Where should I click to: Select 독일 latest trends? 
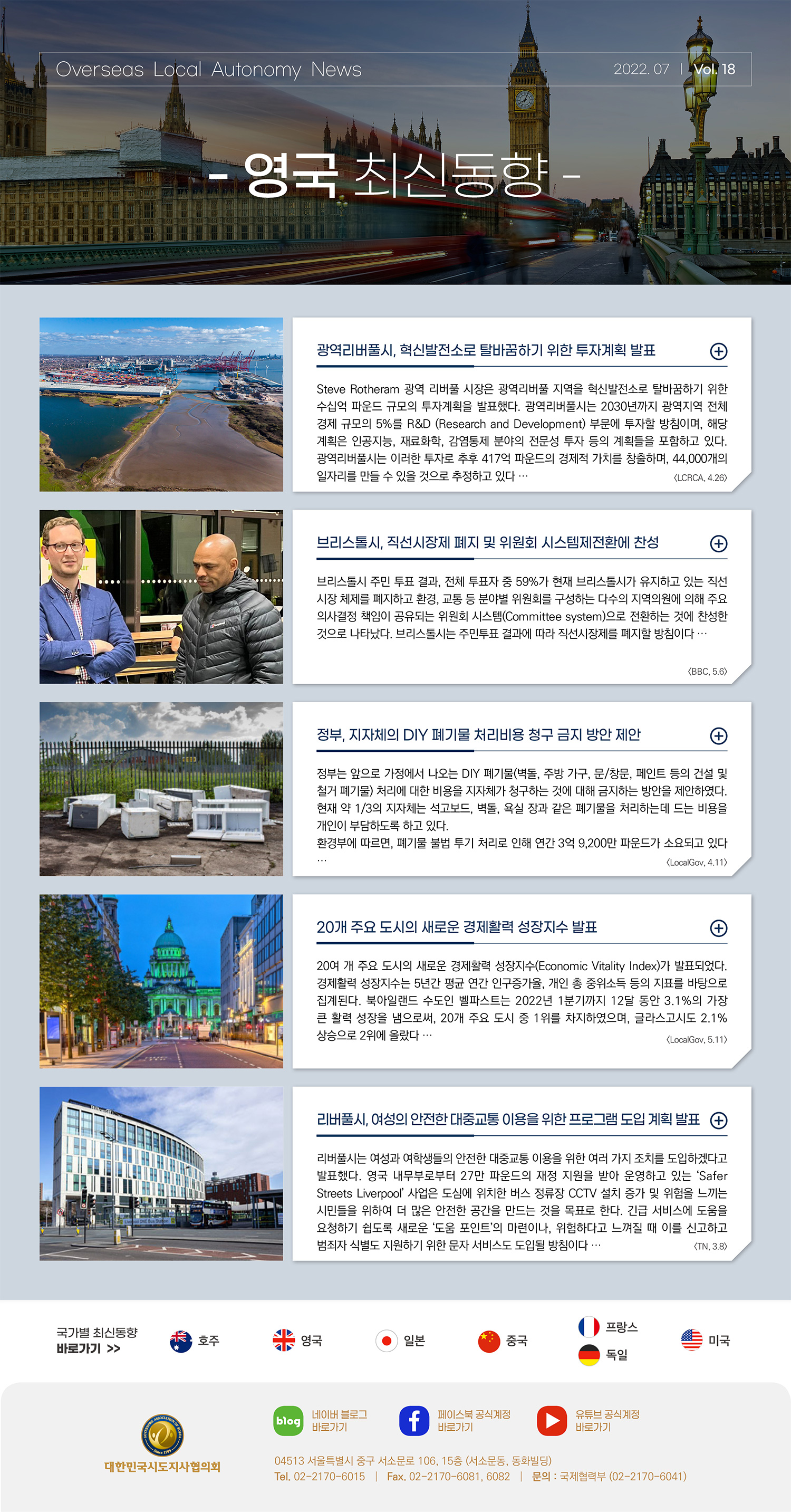pos(603,1355)
